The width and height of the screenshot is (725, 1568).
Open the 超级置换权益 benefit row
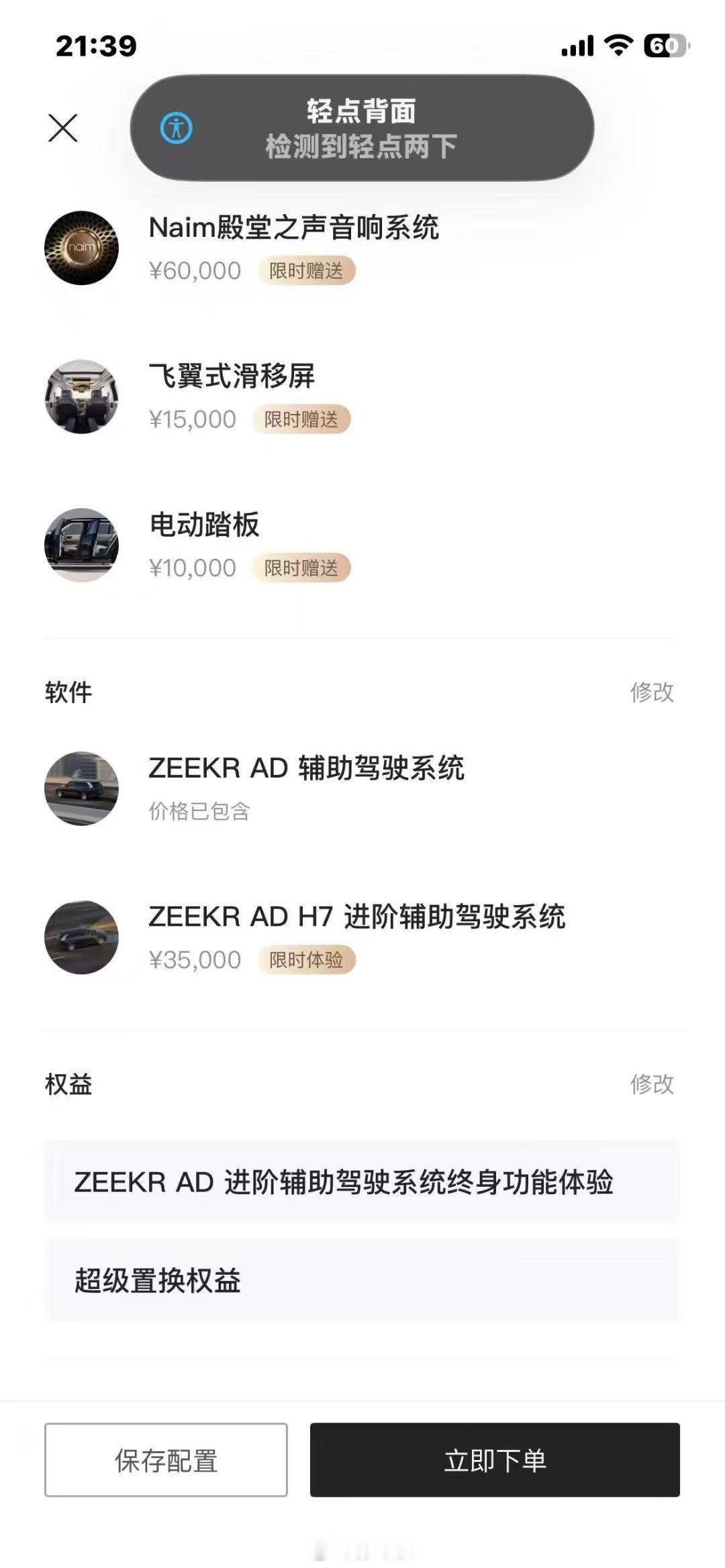[362, 1280]
